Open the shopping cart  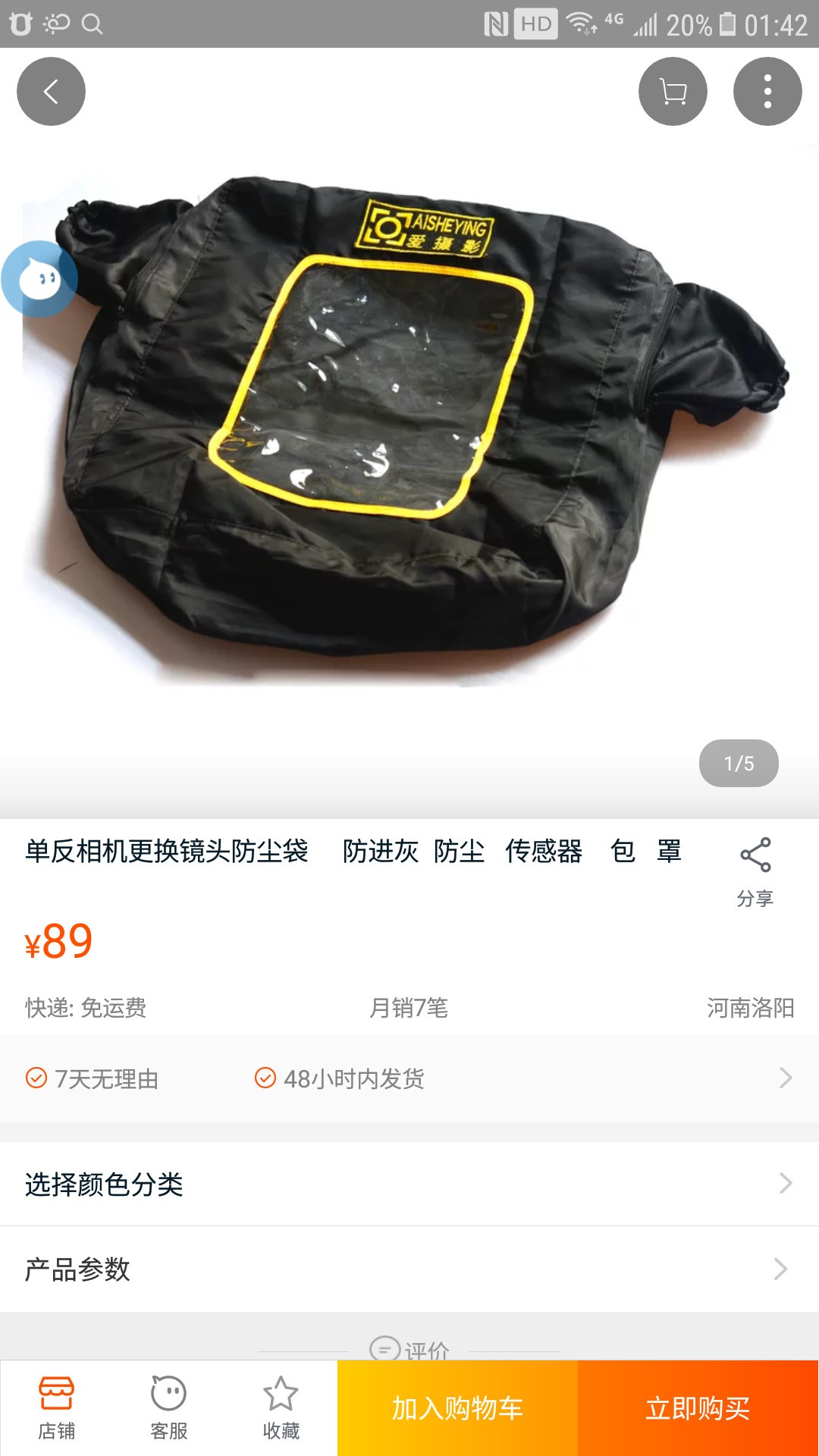[x=673, y=92]
